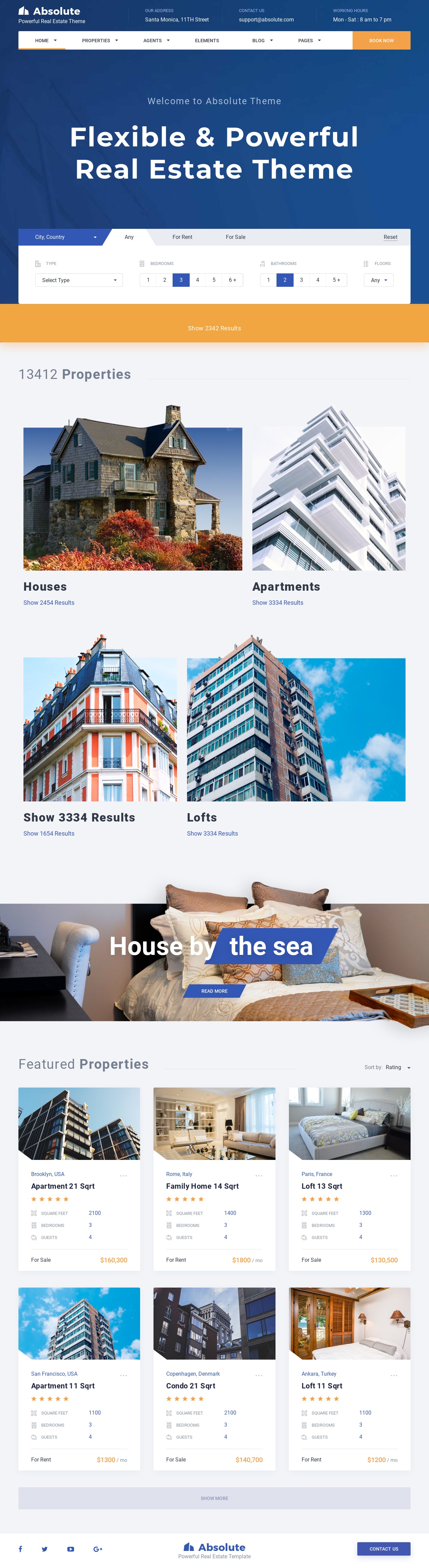Screen dimensions: 429x1568
Task: Open the Select Type dropdown
Action: tap(79, 280)
